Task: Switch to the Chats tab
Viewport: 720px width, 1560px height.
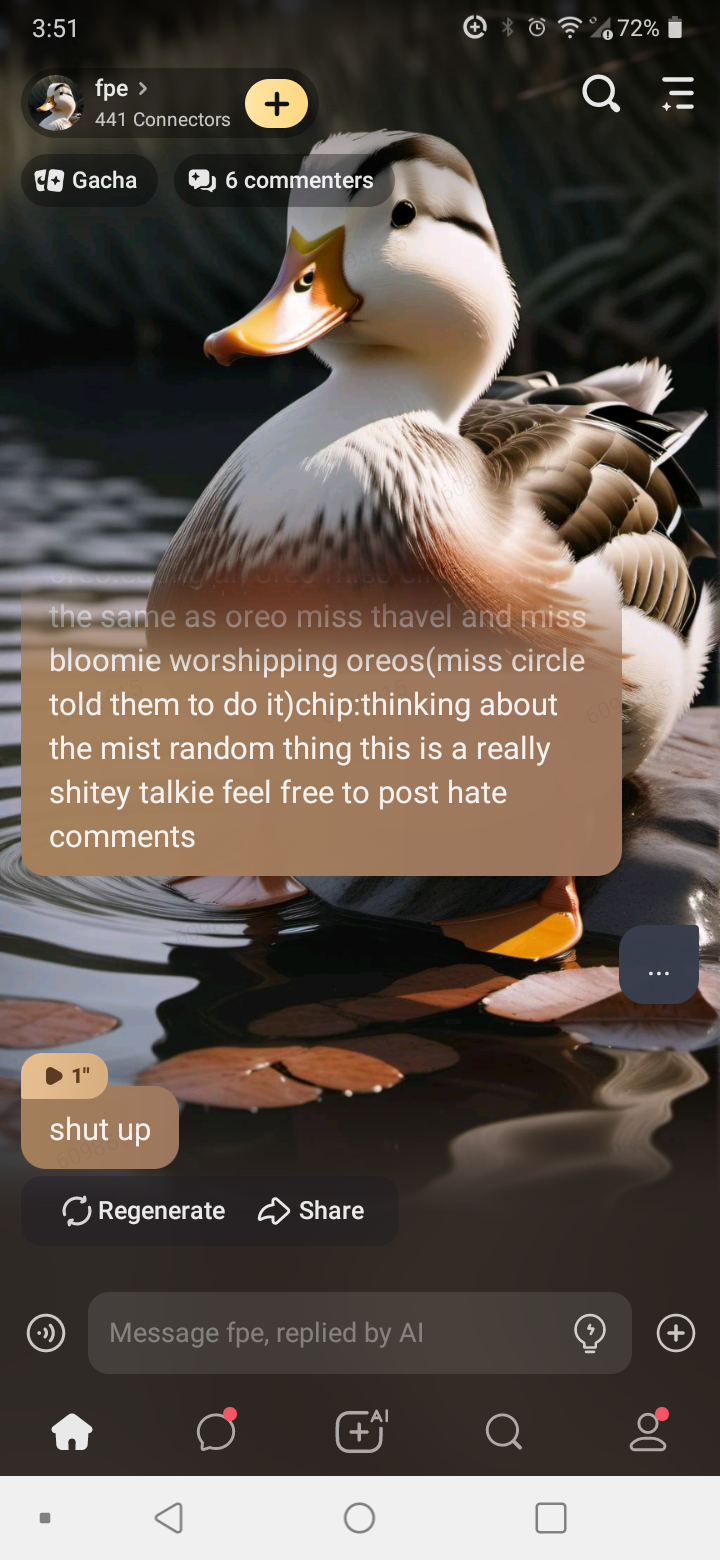Action: (x=216, y=1432)
